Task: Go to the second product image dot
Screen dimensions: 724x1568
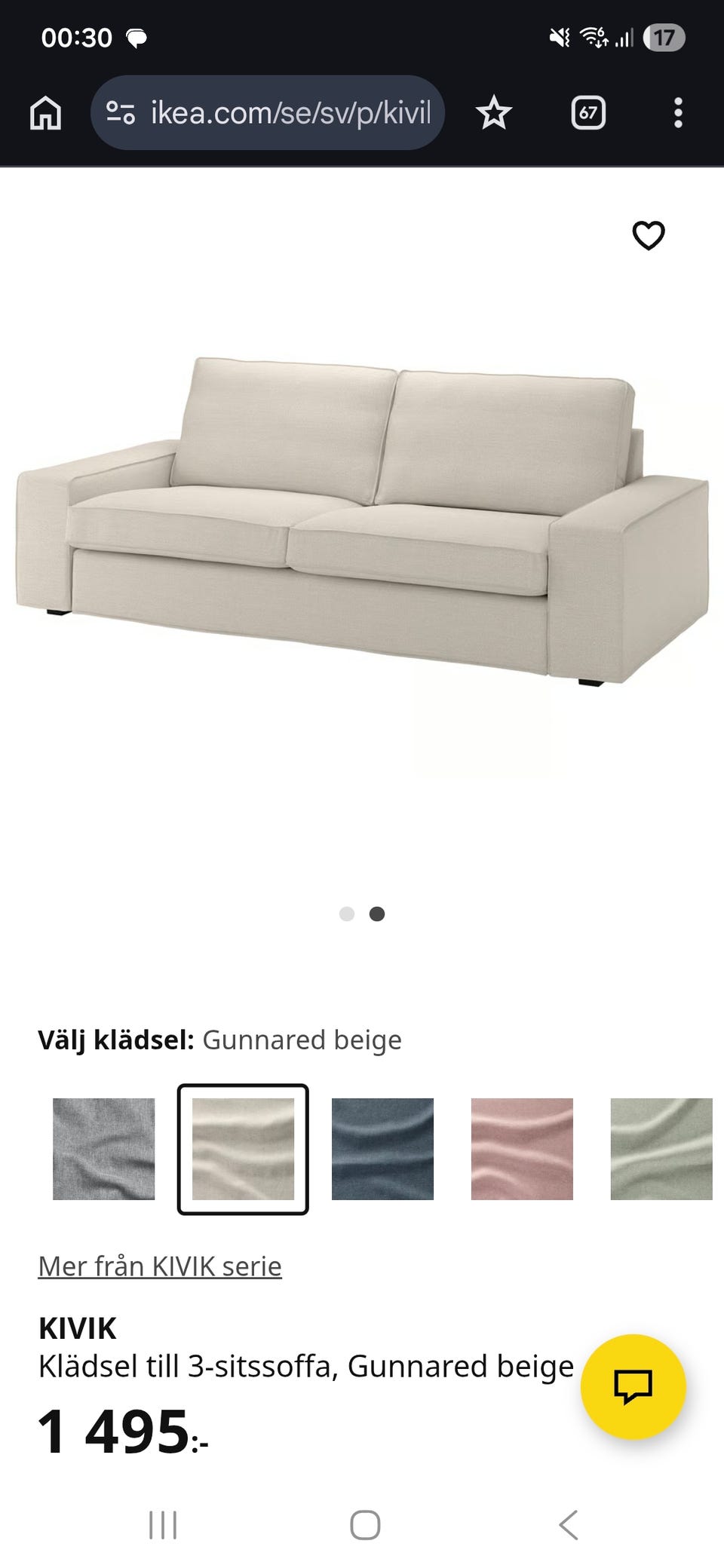Action: [376, 914]
